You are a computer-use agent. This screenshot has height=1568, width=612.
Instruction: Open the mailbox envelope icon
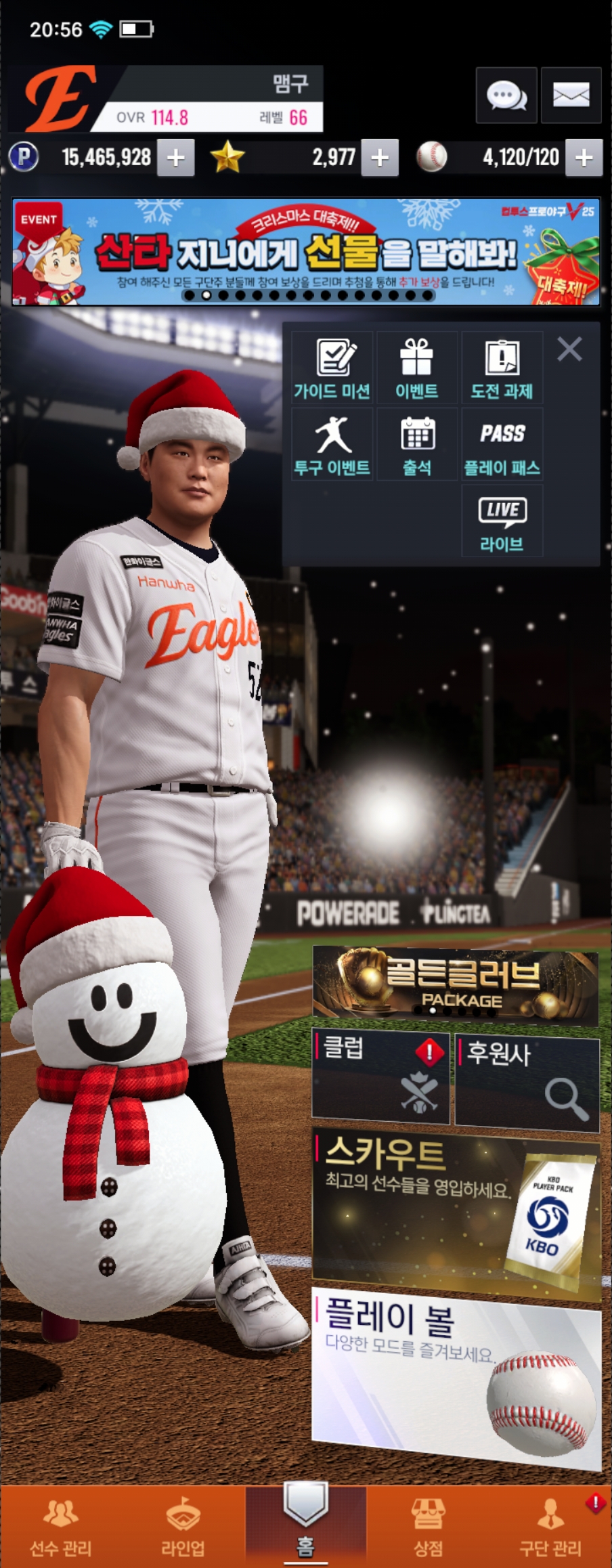coord(571,95)
